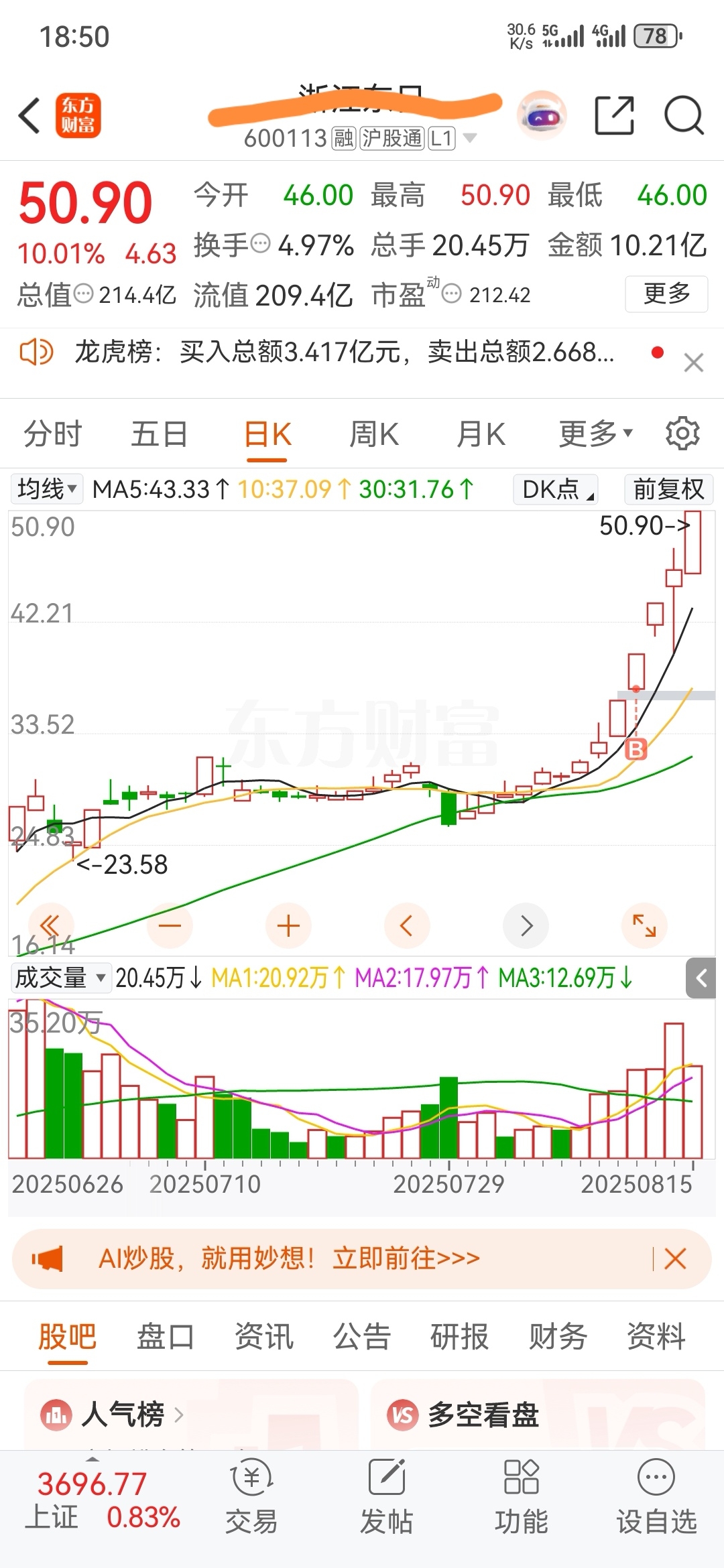Go back using the top-left arrow
This screenshot has height=1568, width=724.
tap(29, 115)
